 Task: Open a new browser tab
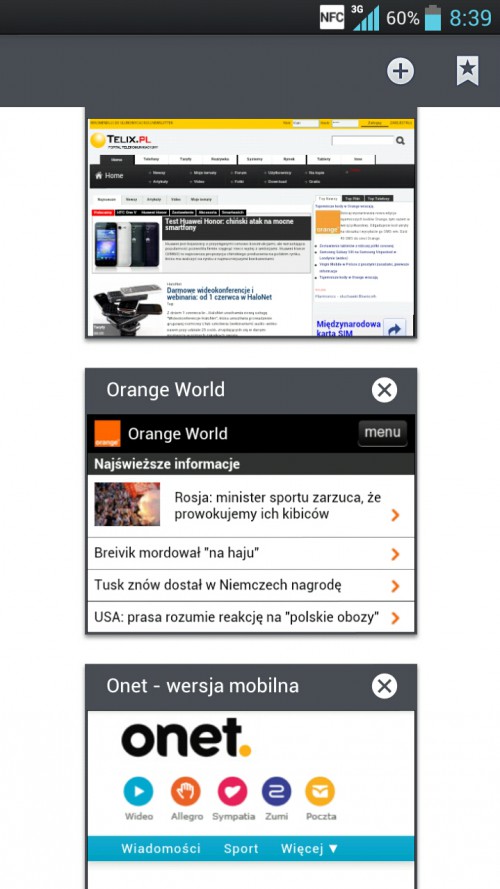pyautogui.click(x=400, y=71)
